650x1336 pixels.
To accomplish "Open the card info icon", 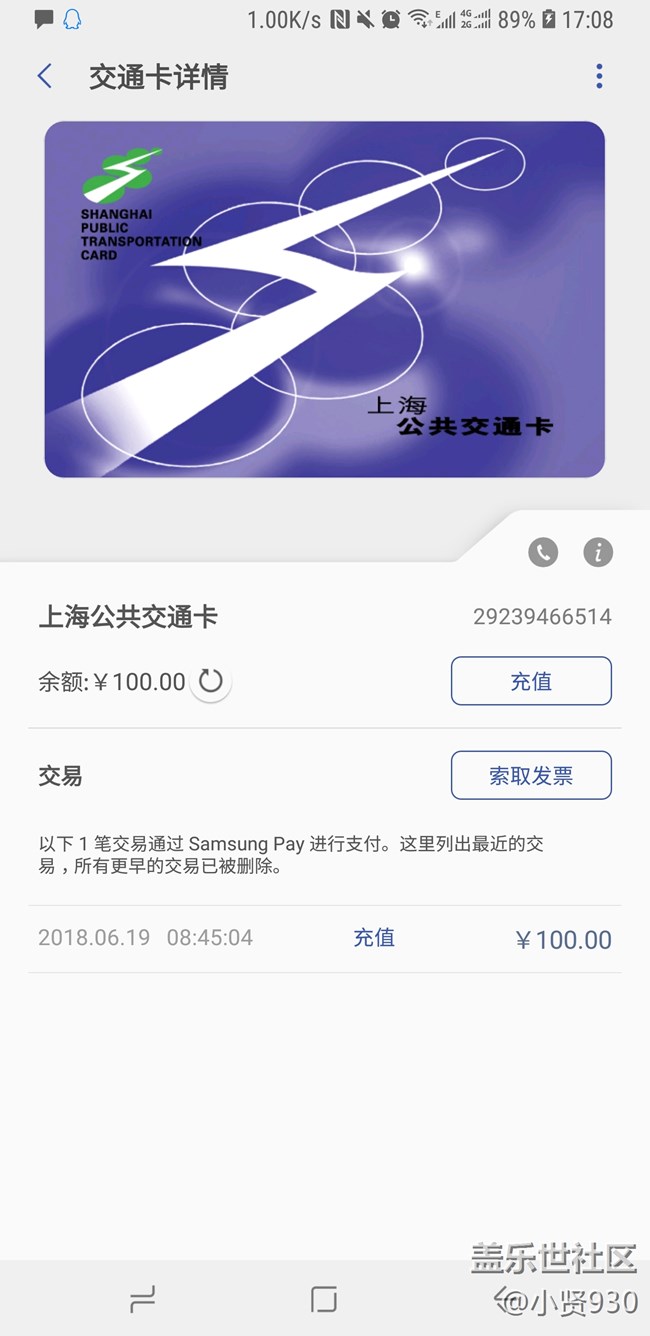I will tap(598, 552).
